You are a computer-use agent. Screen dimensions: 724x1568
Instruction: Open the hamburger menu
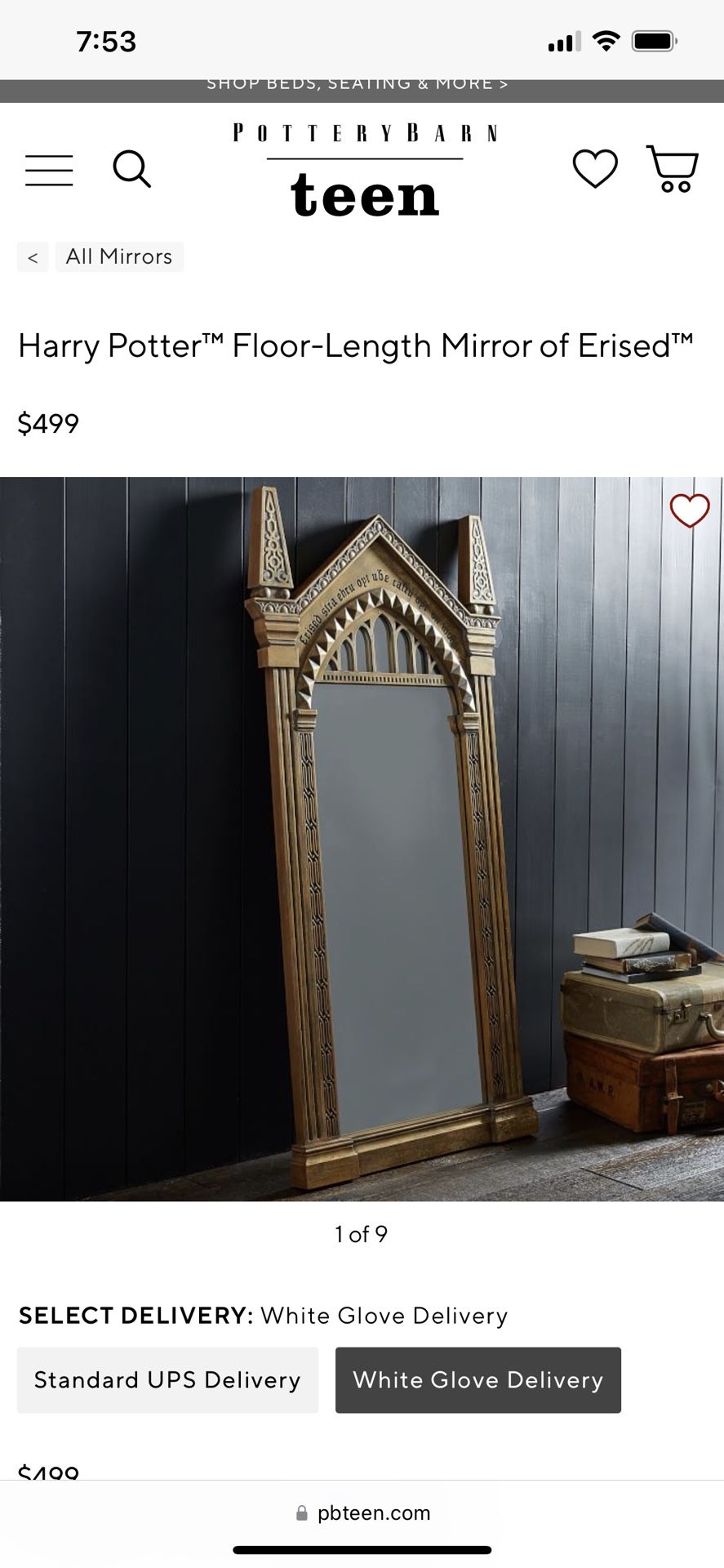coord(49,170)
